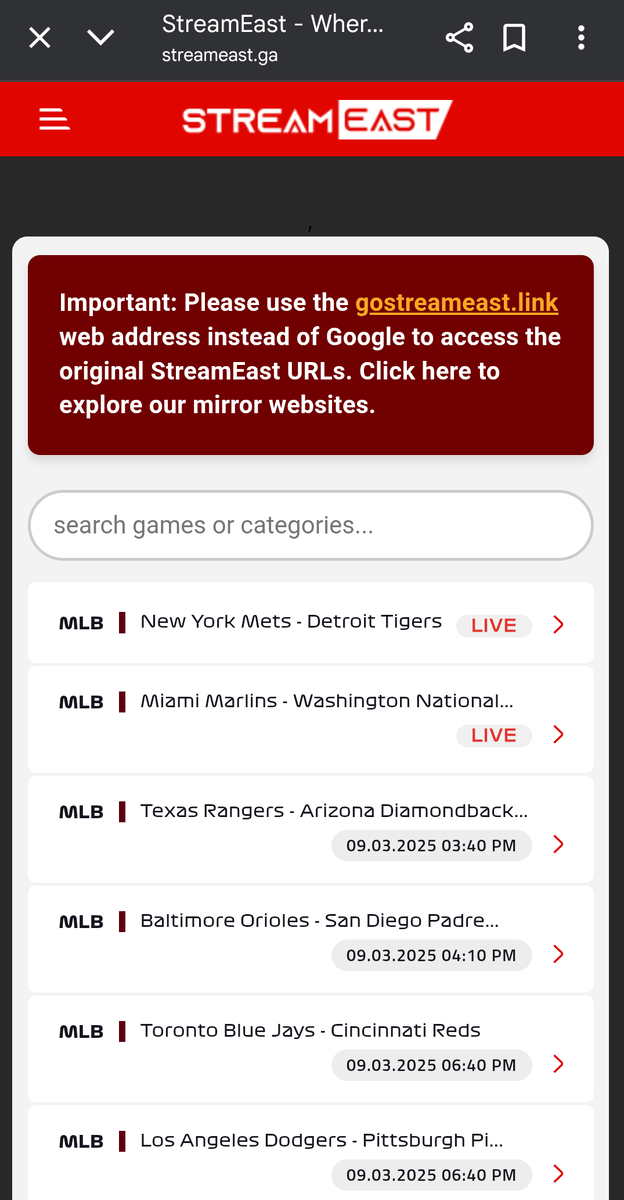Open the StreamEast hamburger menu
The height and width of the screenshot is (1200, 624).
[x=54, y=120]
